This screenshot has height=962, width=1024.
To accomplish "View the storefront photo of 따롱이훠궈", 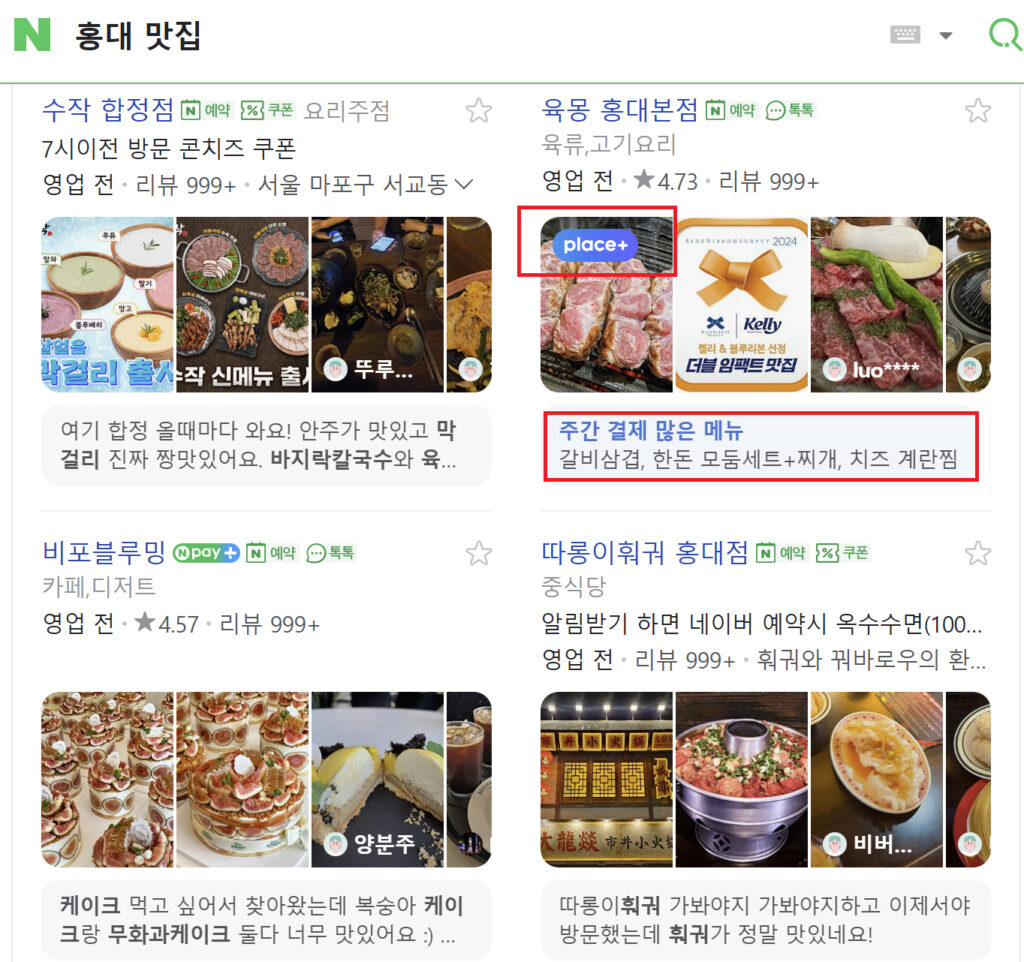I will (x=606, y=779).
